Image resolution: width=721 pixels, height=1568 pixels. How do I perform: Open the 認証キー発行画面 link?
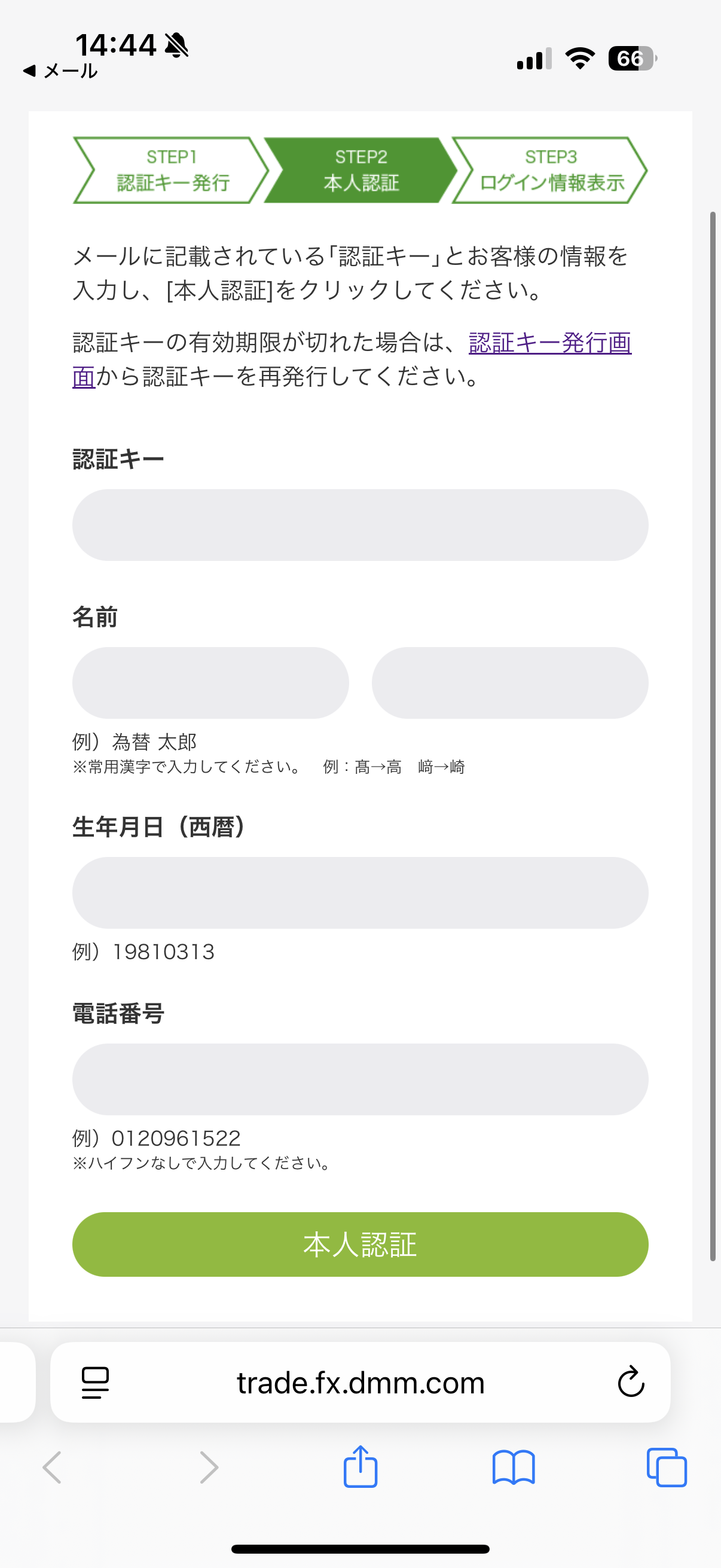pyautogui.click(x=549, y=343)
